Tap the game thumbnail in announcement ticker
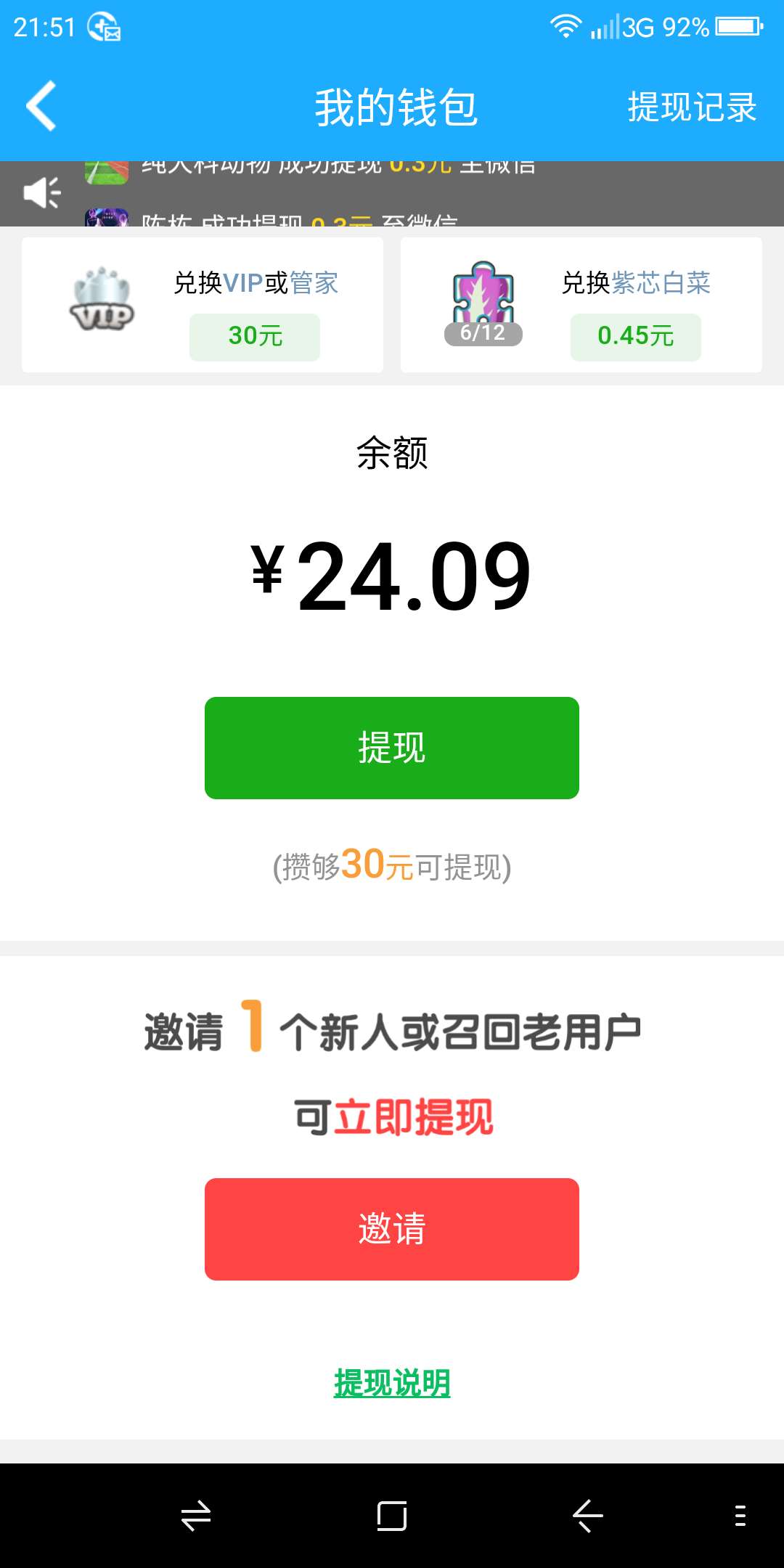The height and width of the screenshot is (1568, 784). (x=107, y=171)
